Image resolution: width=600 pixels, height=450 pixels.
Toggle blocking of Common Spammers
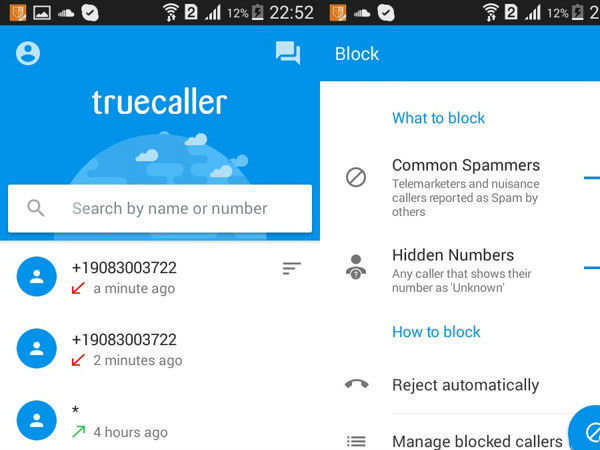[x=590, y=178]
